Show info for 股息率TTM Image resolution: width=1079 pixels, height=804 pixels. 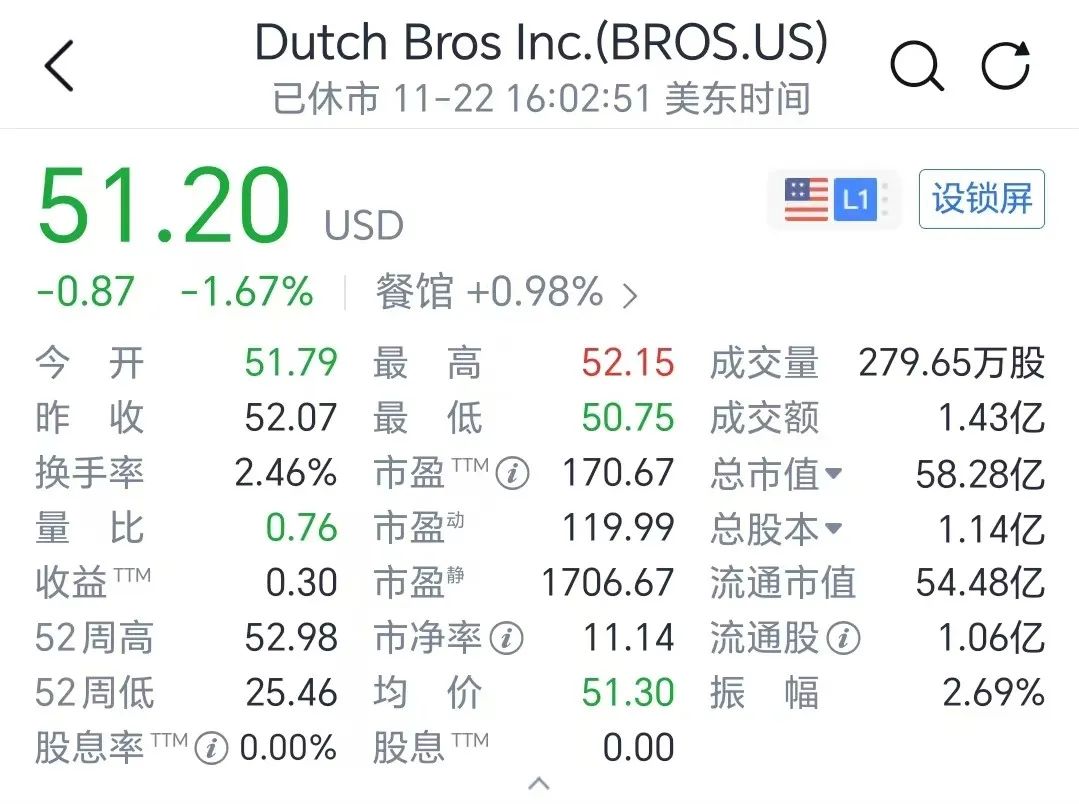pos(211,747)
